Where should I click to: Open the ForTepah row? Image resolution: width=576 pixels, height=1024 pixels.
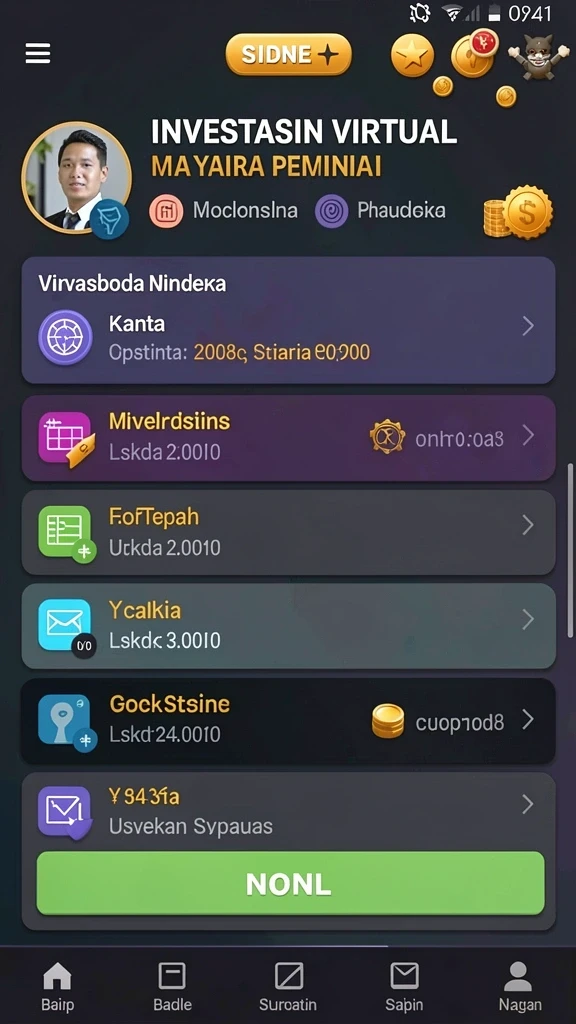[288, 532]
